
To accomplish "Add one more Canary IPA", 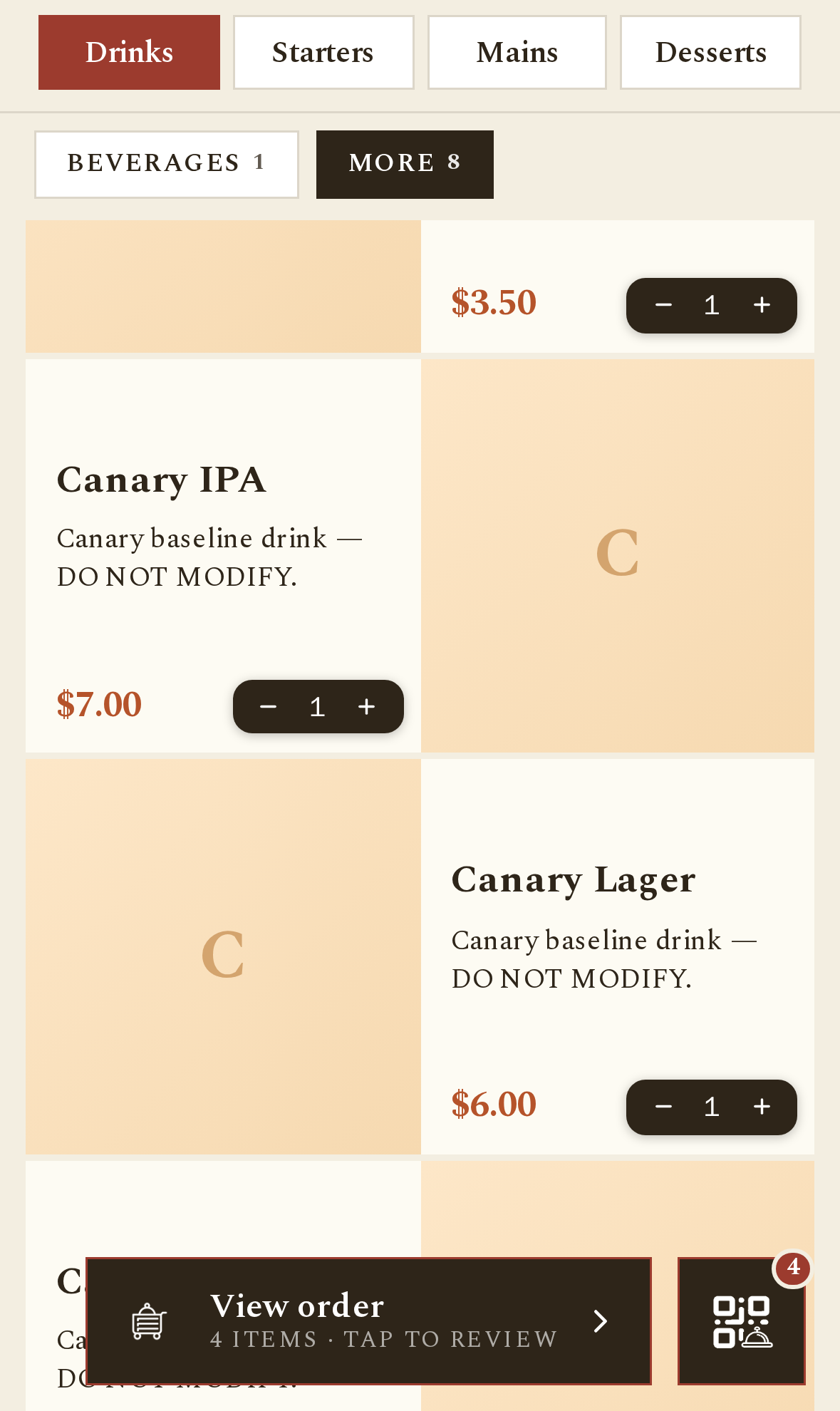I will pyautogui.click(x=367, y=707).
